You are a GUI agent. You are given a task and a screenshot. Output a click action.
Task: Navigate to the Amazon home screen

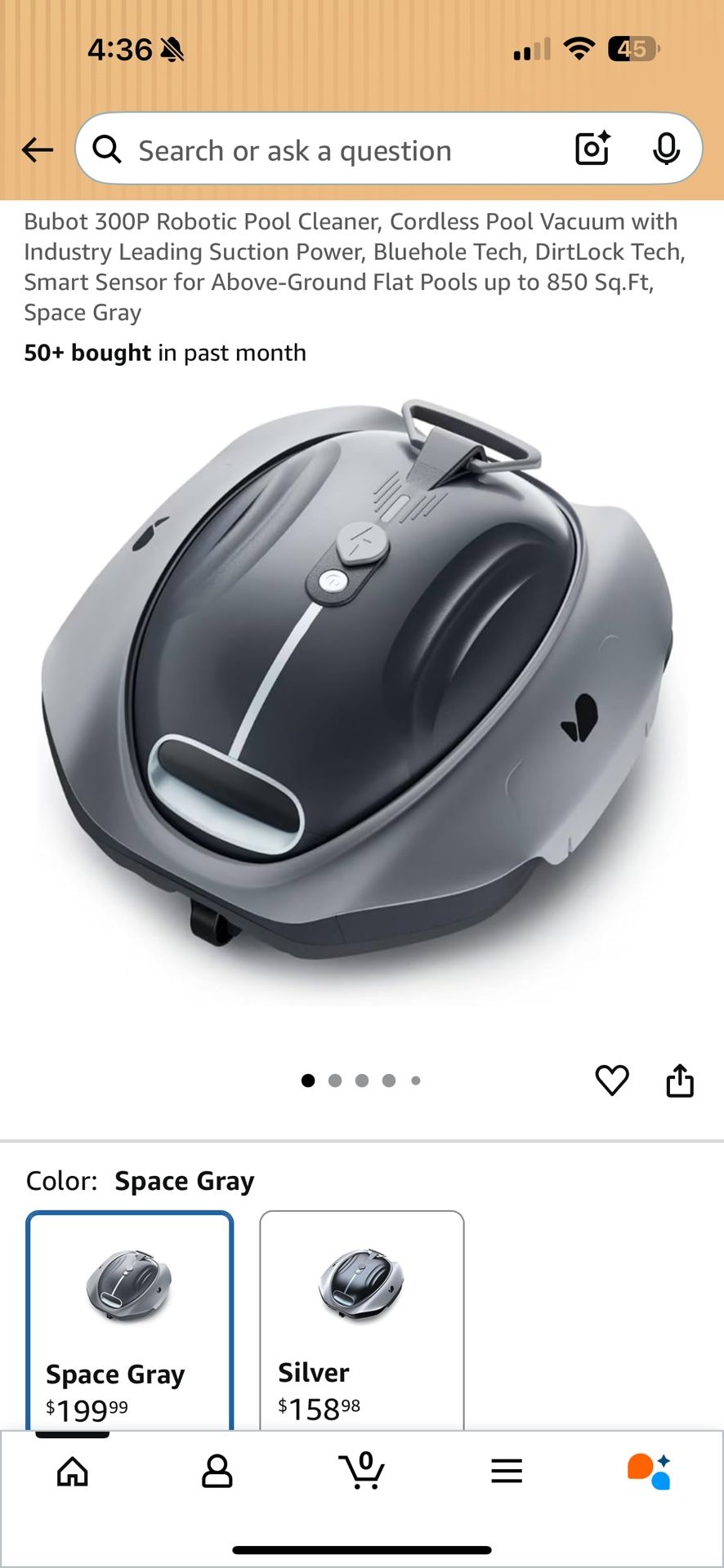[x=73, y=1470]
